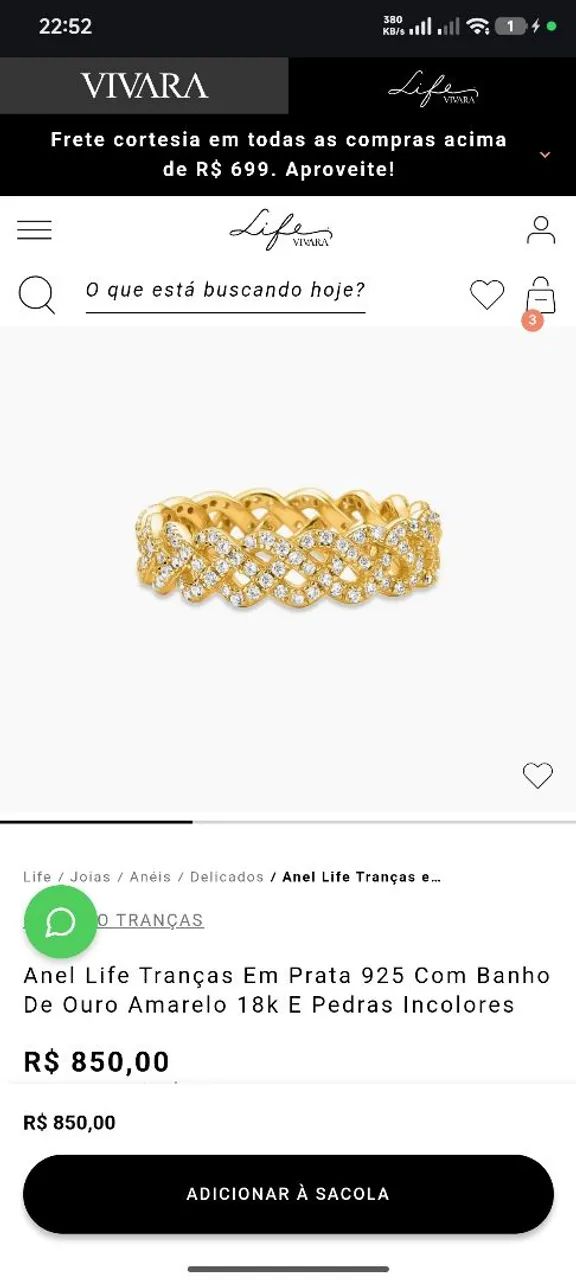Open the wishlist heart in header

click(x=487, y=295)
